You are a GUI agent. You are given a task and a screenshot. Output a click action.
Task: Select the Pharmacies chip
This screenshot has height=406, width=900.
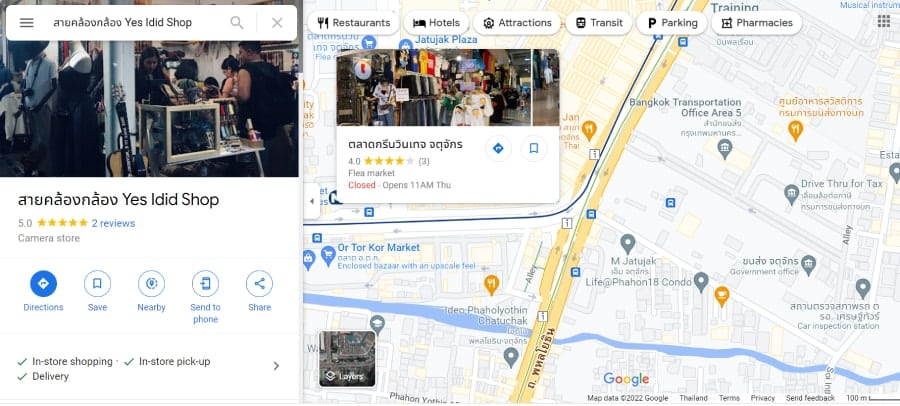point(756,22)
